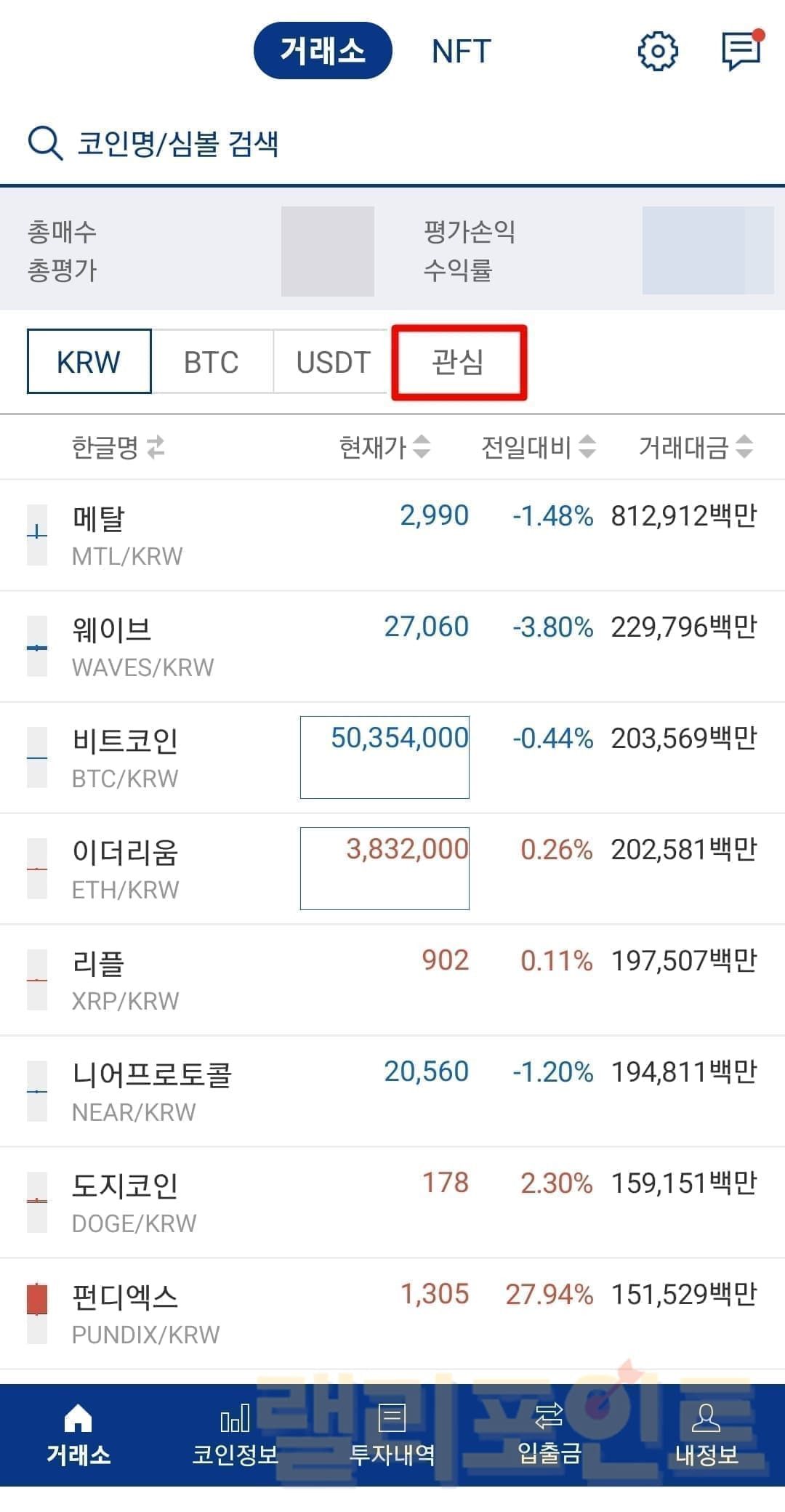Toggle the 한글명 name display
The height and width of the screenshot is (1512, 785).
(x=118, y=447)
